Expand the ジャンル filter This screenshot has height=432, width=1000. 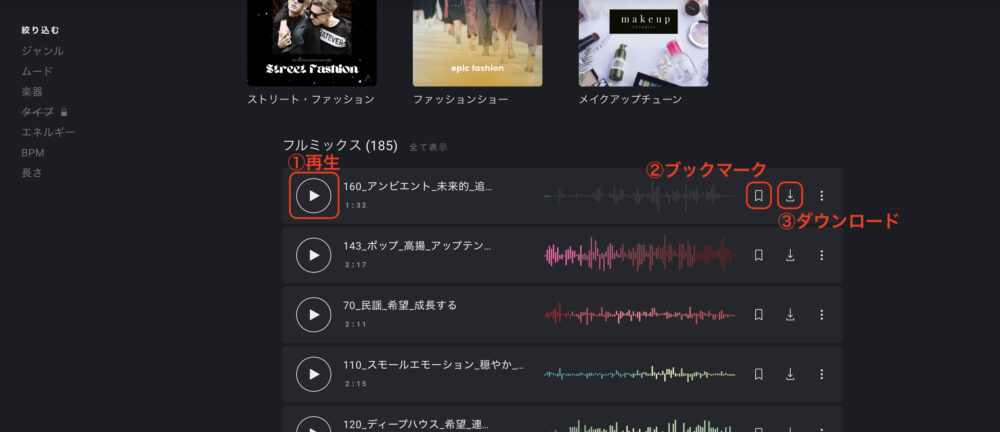[x=42, y=51]
